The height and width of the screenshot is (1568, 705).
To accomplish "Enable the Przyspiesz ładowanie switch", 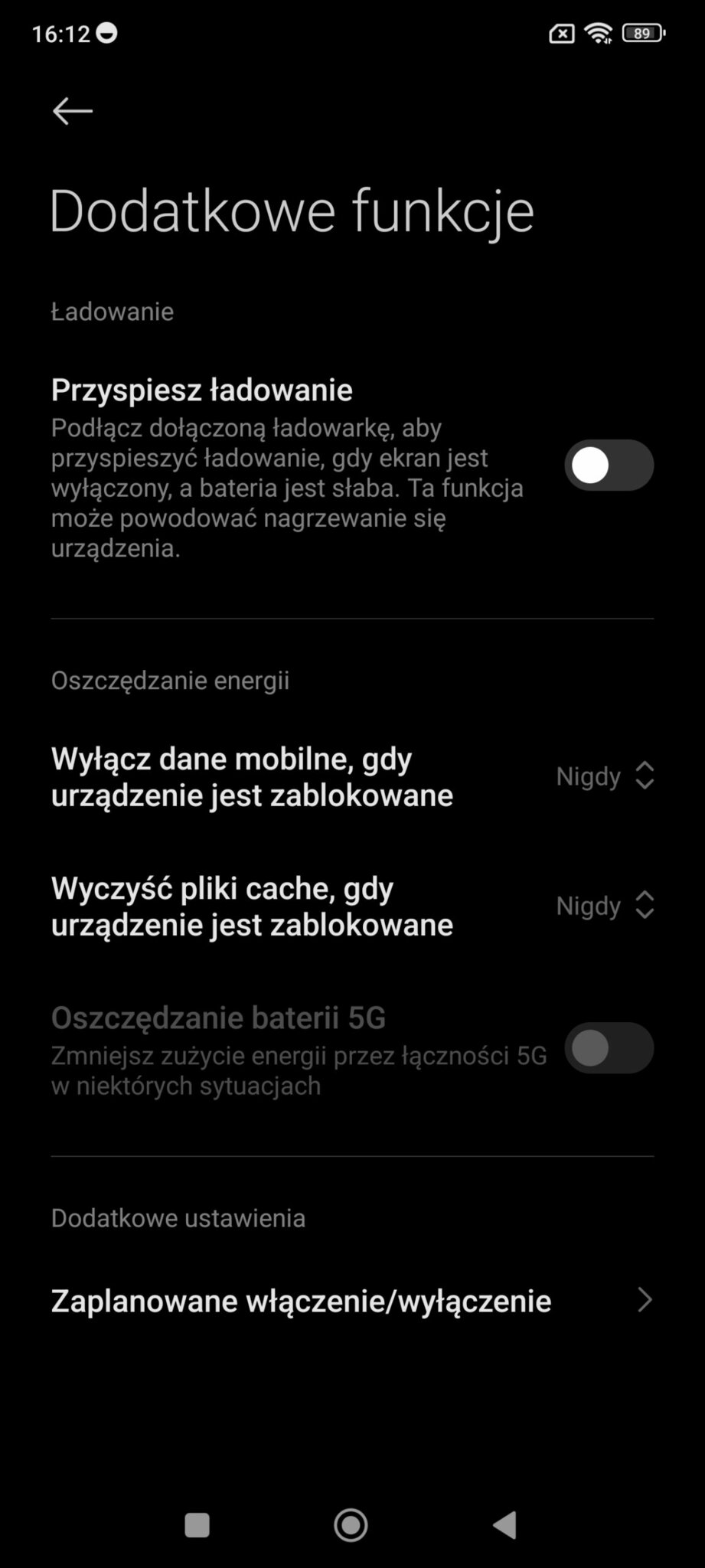I will [x=609, y=465].
